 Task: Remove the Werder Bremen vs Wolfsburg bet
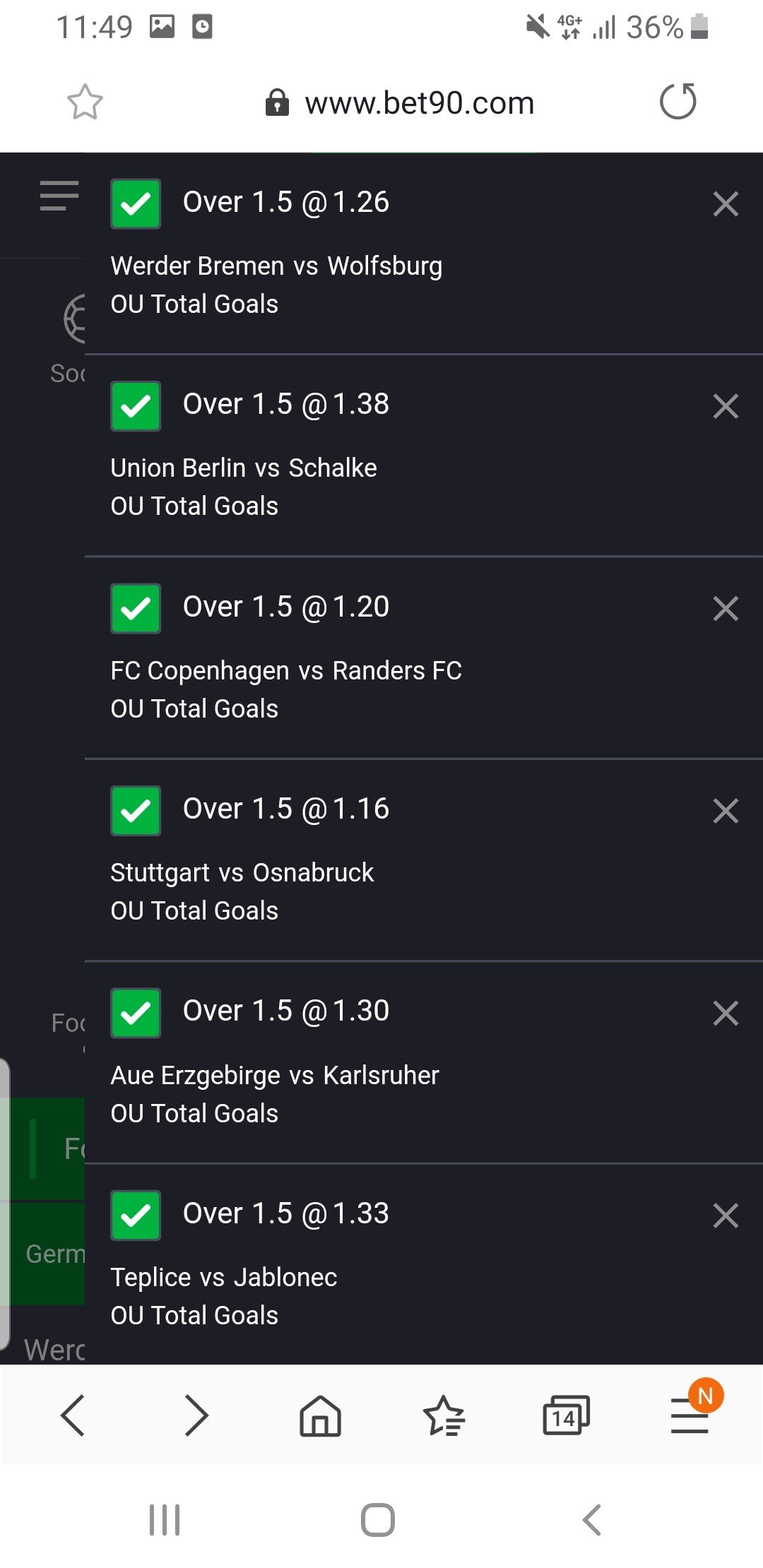tap(726, 204)
